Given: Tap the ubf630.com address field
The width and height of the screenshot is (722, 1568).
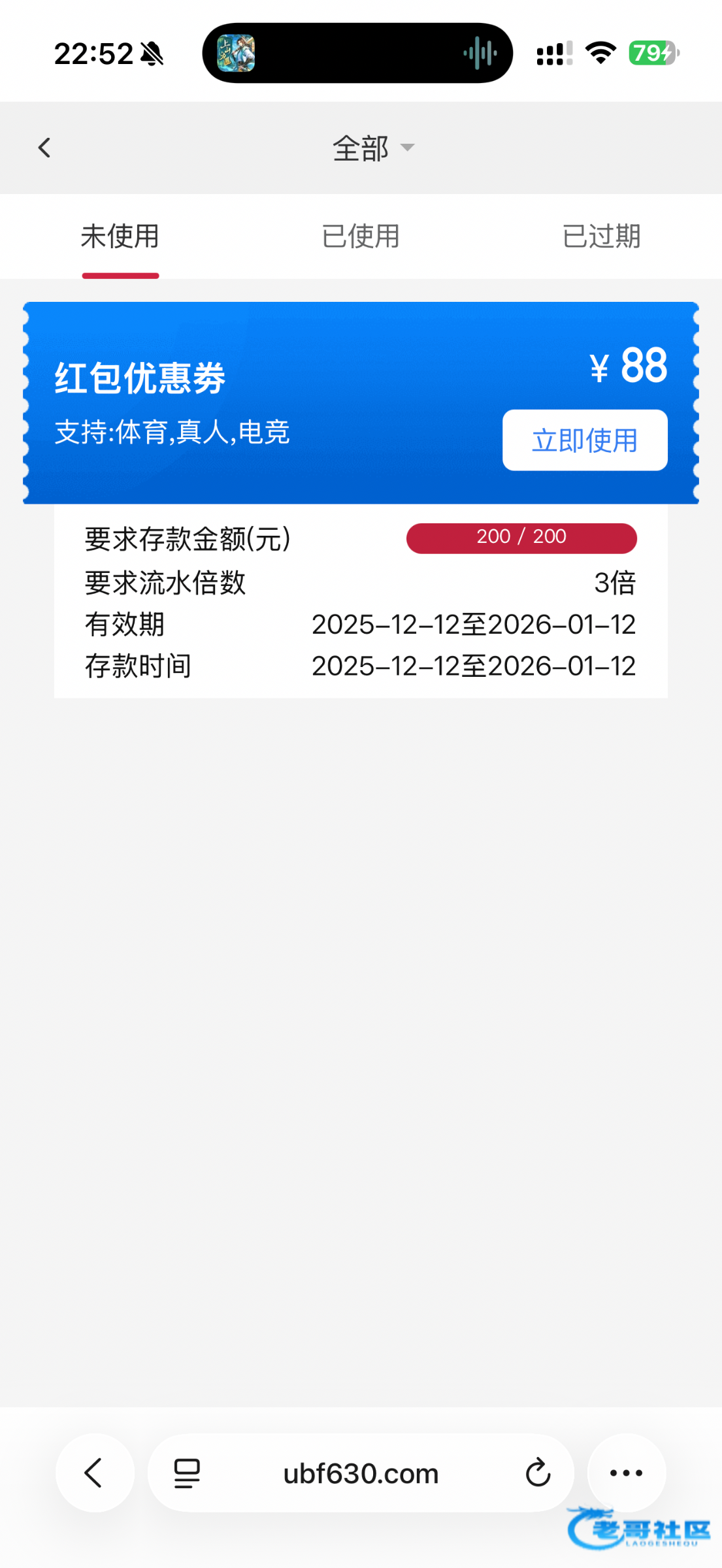Looking at the screenshot, I should [361, 1473].
